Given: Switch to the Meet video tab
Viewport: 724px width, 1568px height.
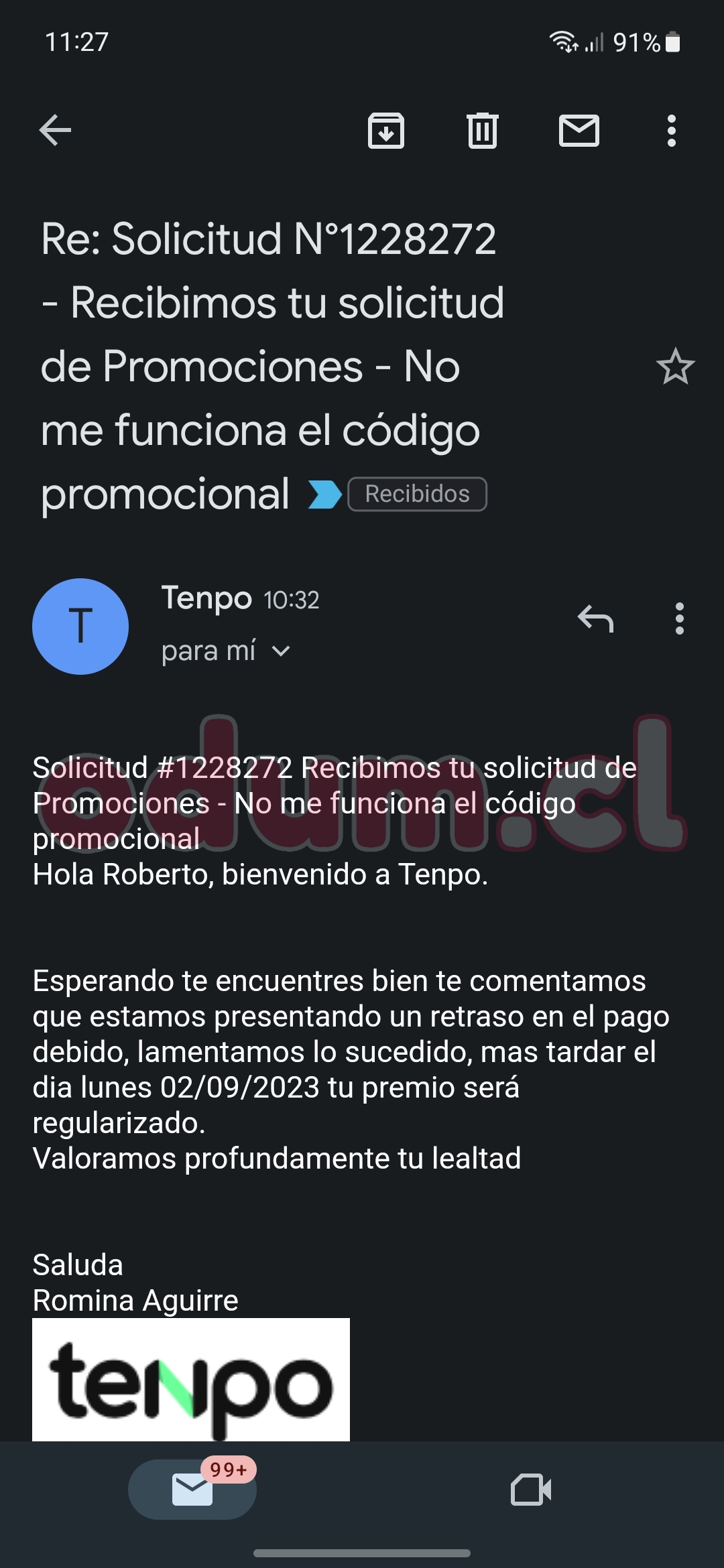Looking at the screenshot, I should pyautogui.click(x=531, y=1490).
